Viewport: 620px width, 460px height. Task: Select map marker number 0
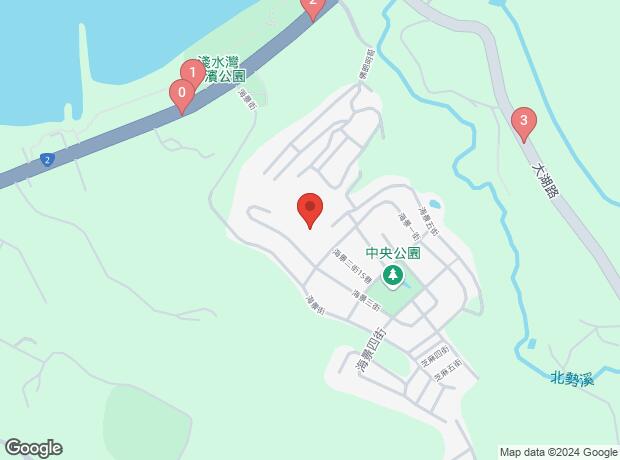[x=182, y=95]
